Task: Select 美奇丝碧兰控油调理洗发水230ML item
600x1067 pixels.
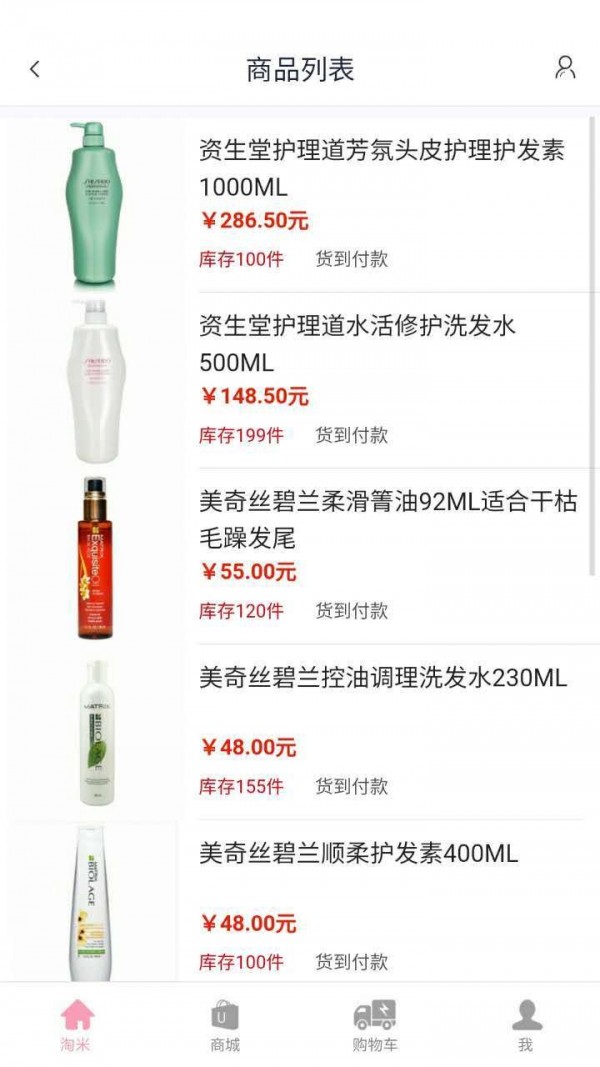Action: point(383,678)
